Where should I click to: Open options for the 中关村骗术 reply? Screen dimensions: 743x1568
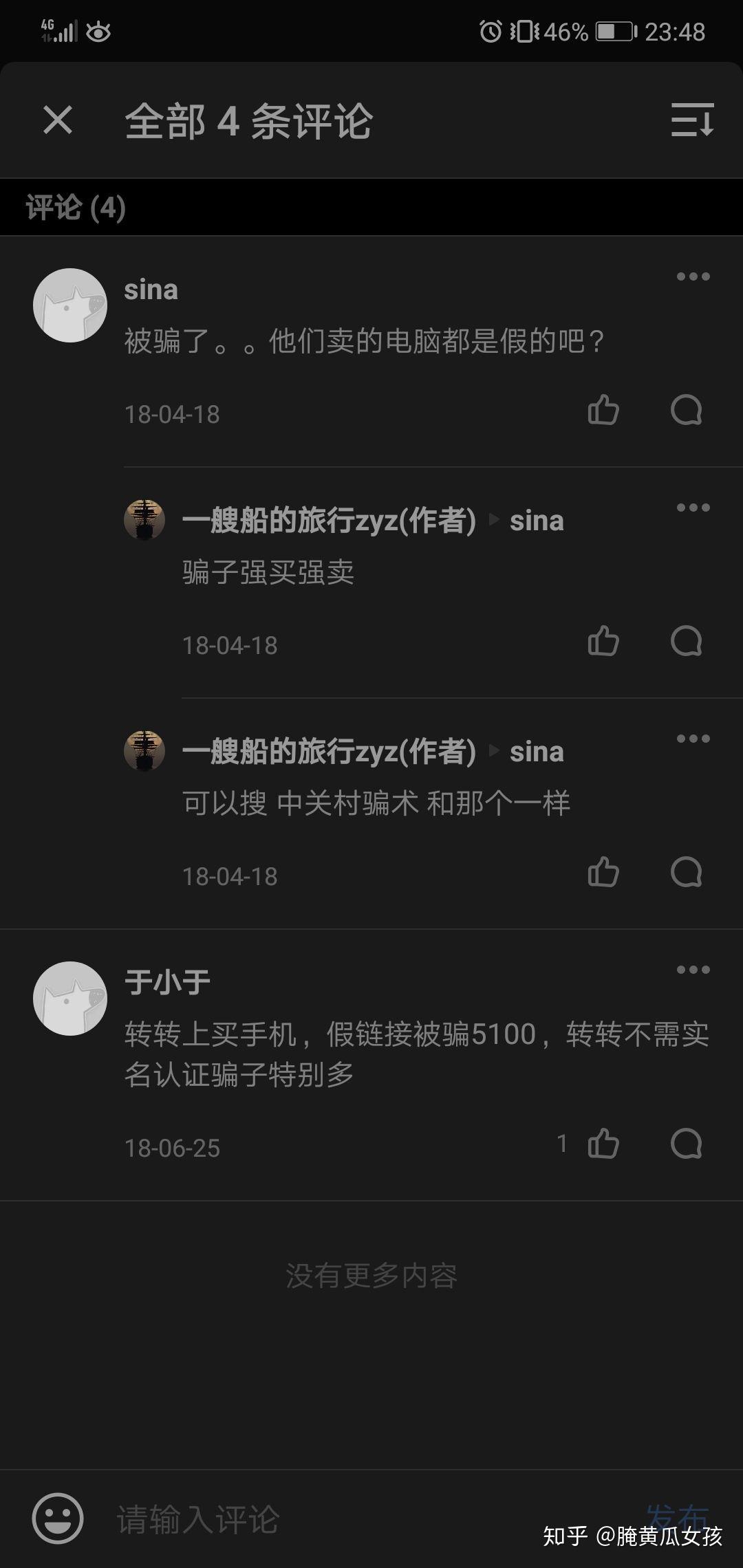point(693,739)
